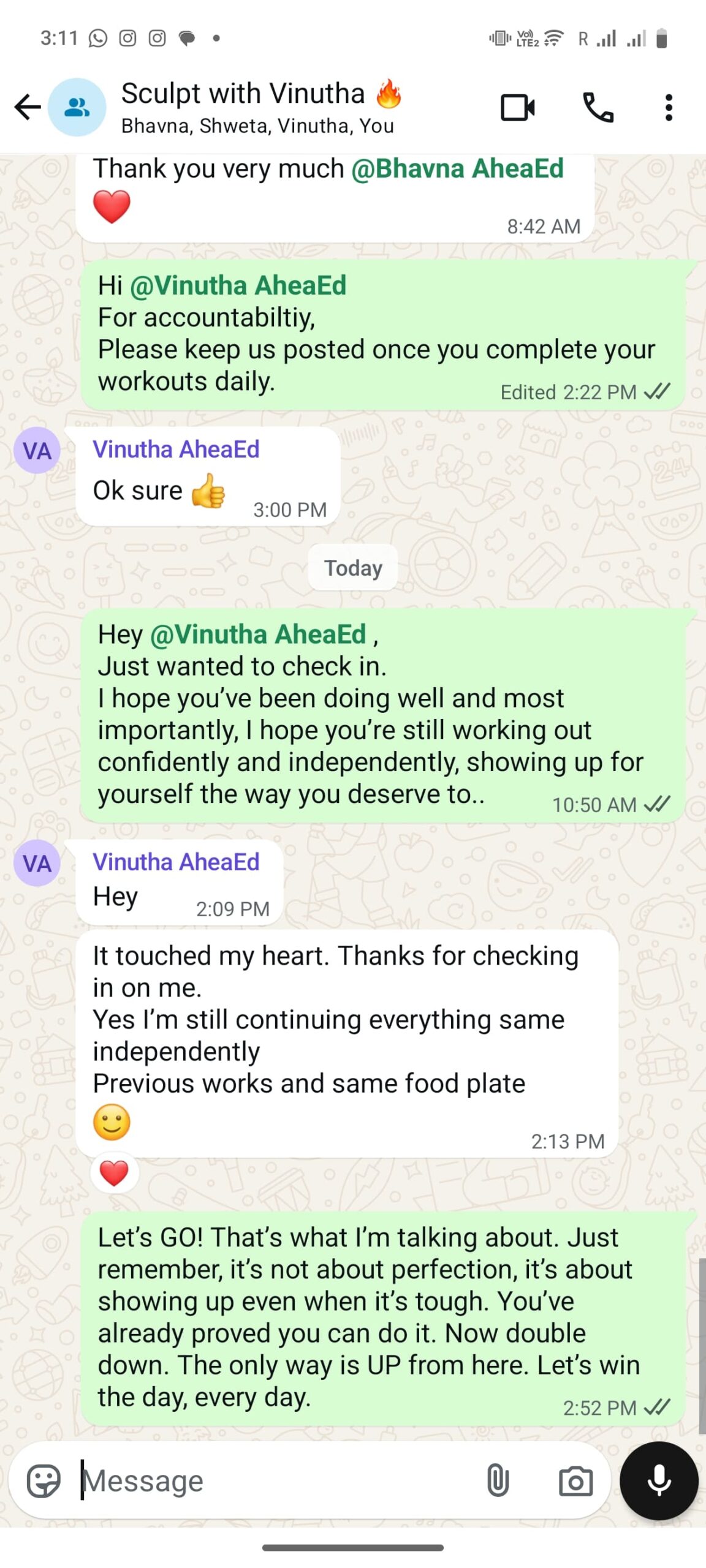Start a group voice call
This screenshot has width=706, height=1568.
tap(598, 108)
